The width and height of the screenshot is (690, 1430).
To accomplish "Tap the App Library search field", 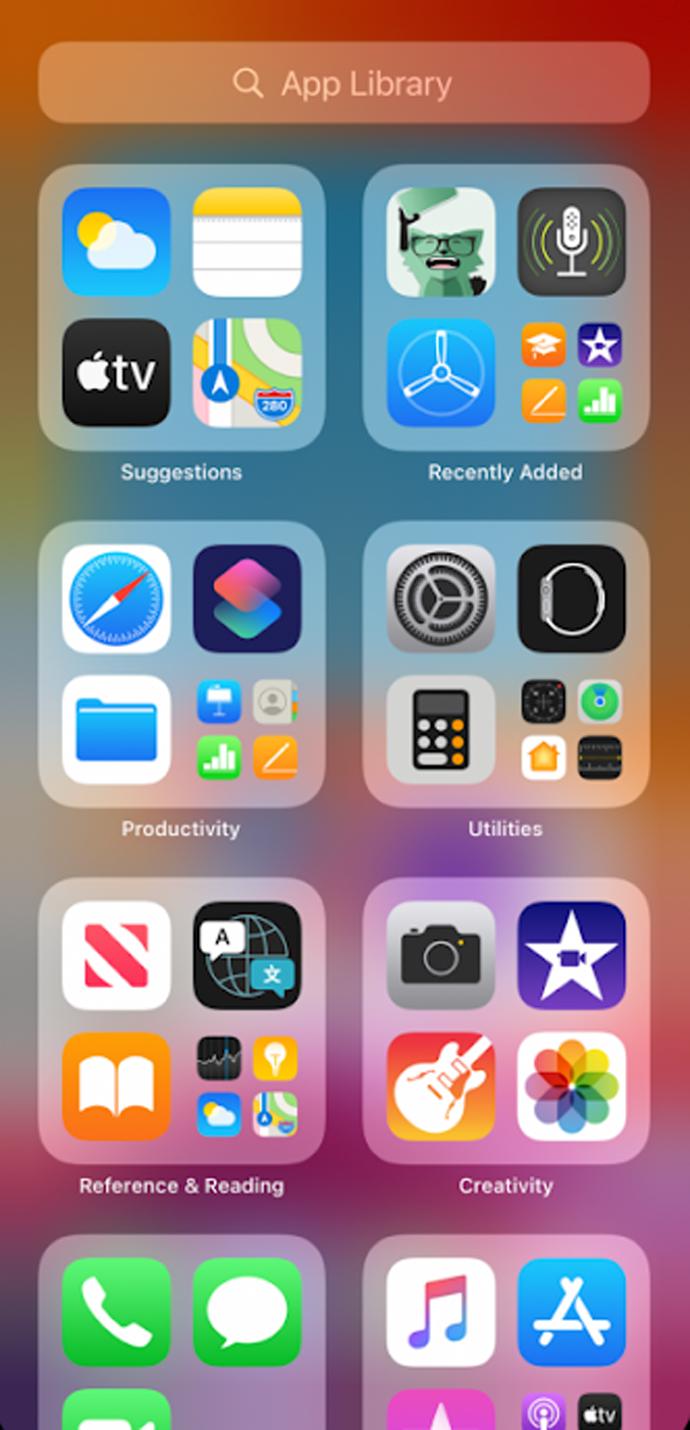I will point(344,83).
